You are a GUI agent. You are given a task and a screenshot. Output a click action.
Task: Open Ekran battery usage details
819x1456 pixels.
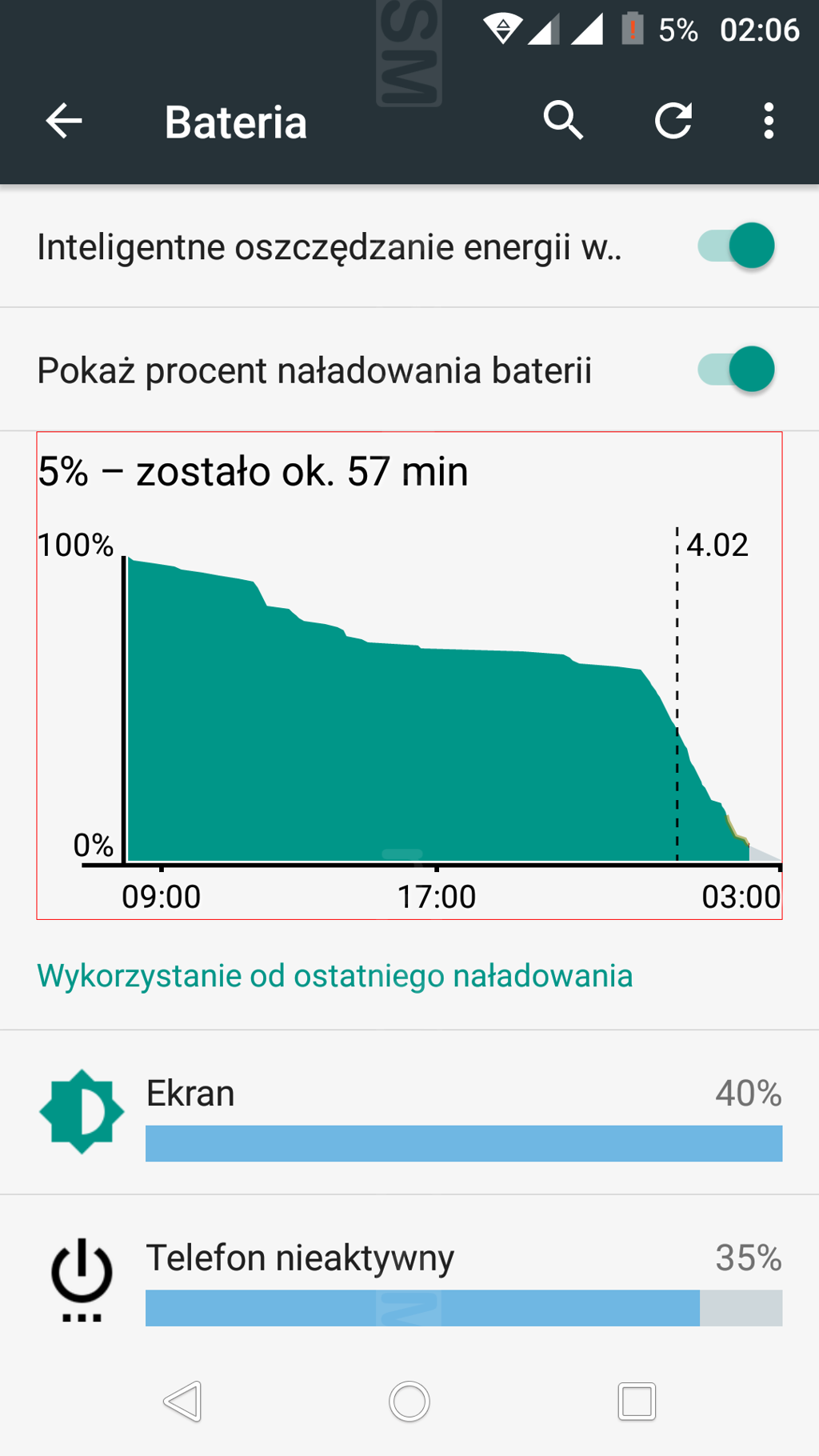pyautogui.click(x=409, y=1113)
